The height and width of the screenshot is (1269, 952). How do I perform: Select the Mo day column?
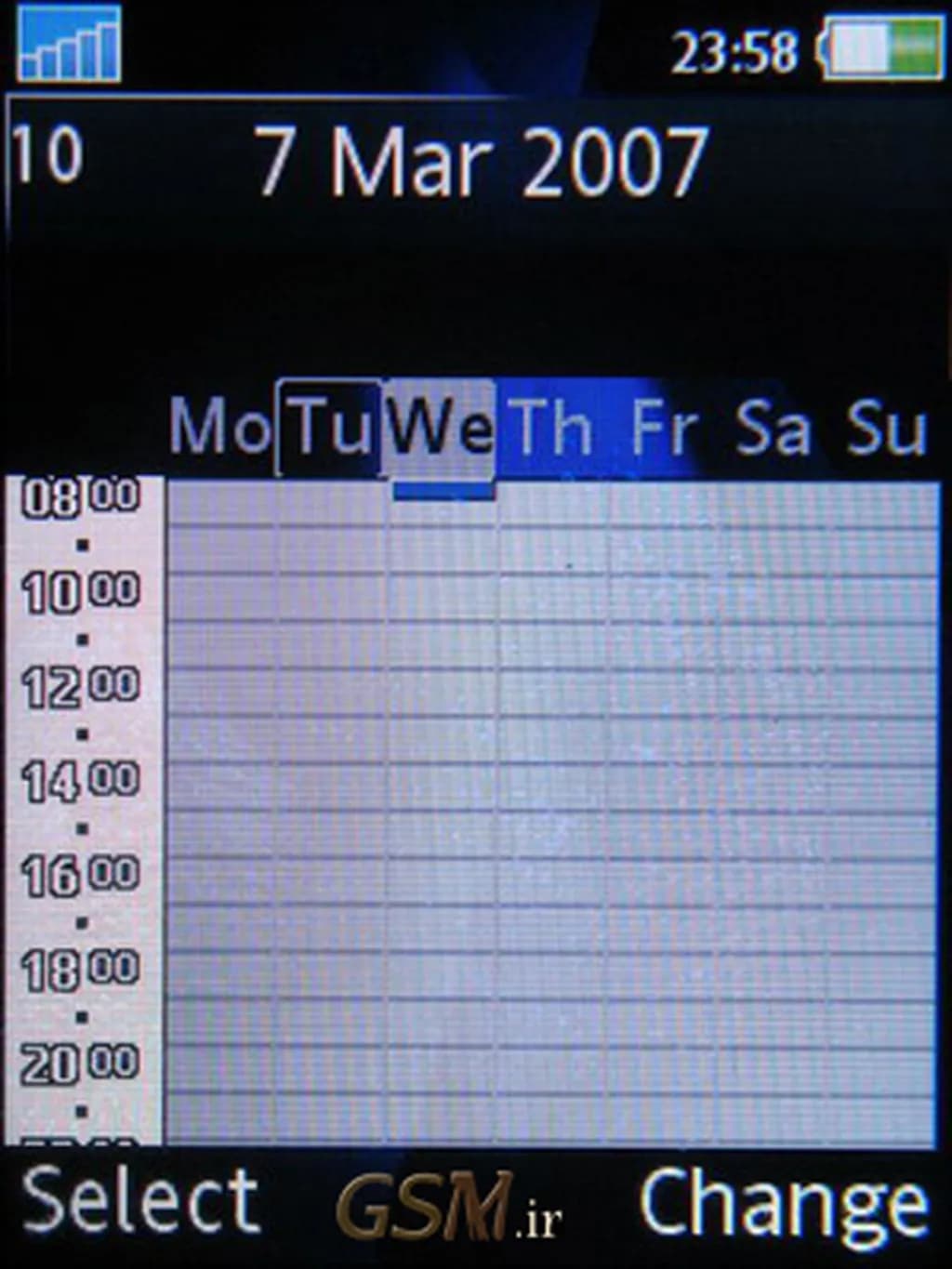click(220, 428)
